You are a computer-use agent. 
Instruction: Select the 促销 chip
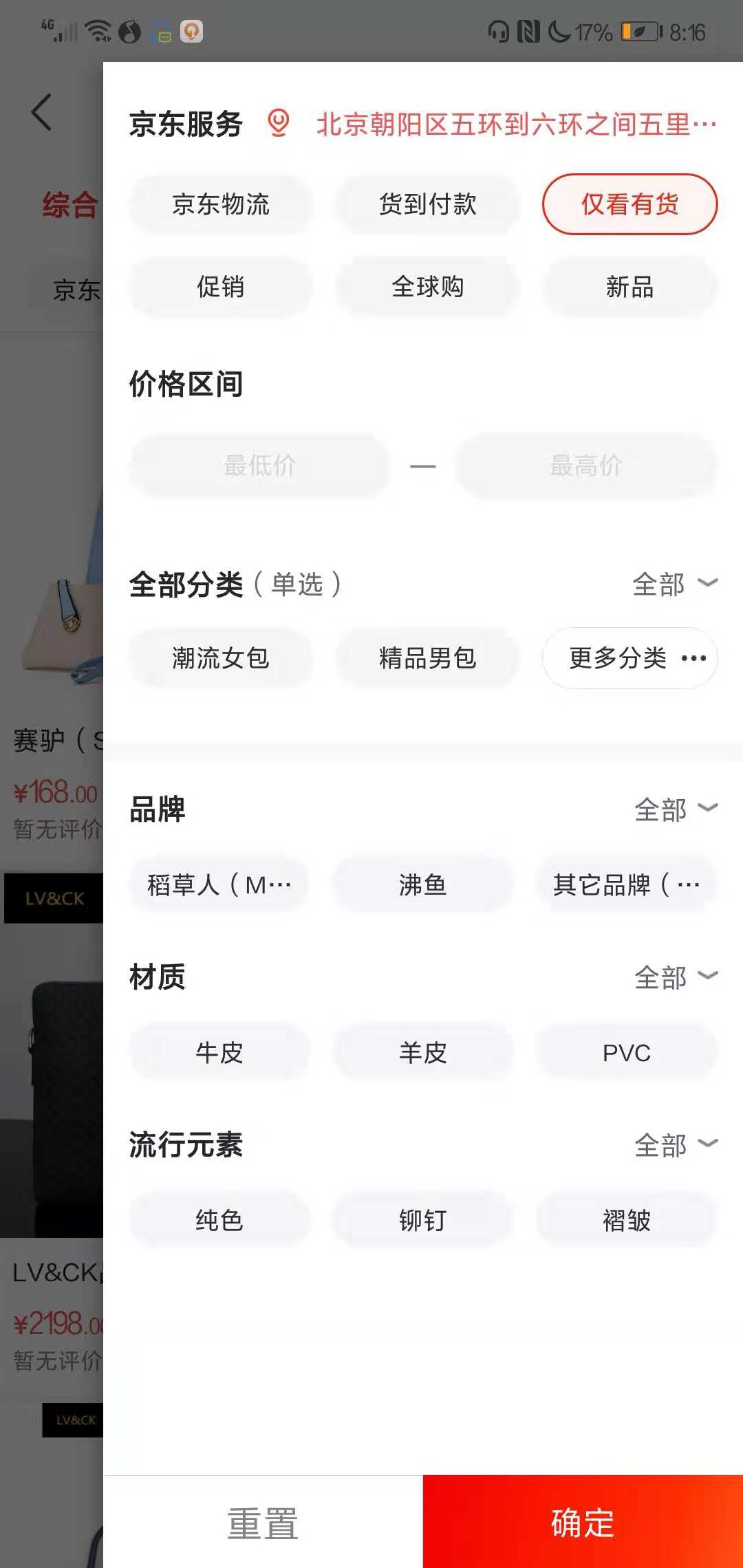click(x=220, y=287)
